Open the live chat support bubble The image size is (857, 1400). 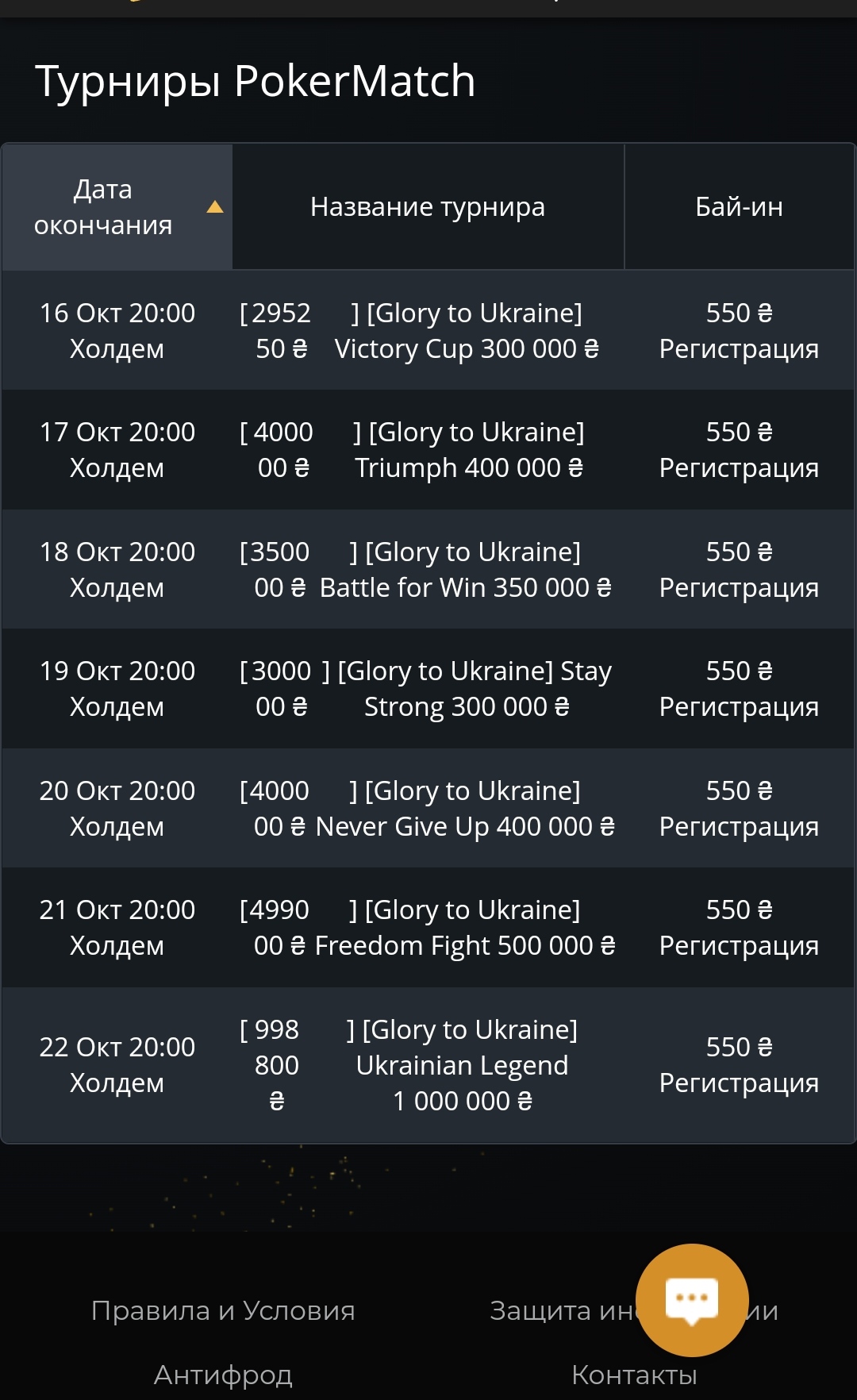[x=692, y=1300]
